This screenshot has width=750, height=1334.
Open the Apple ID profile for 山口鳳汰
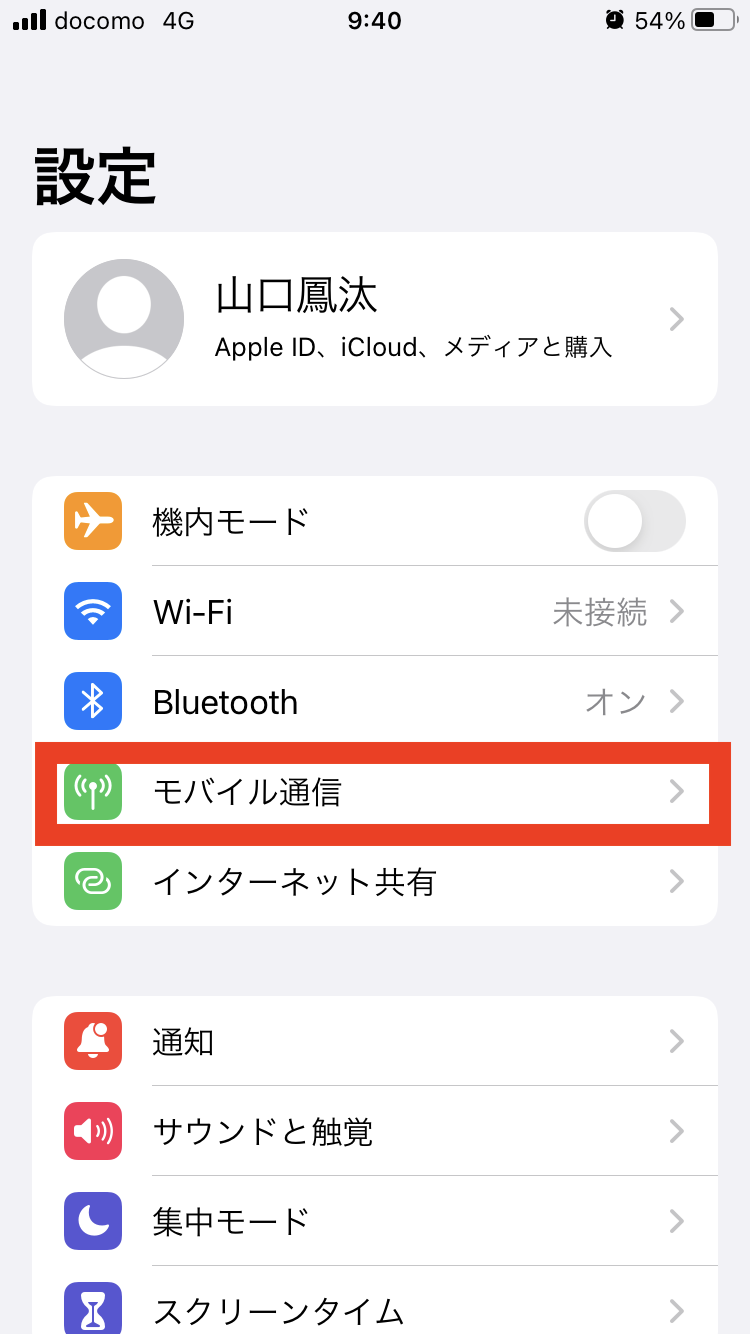coord(375,319)
